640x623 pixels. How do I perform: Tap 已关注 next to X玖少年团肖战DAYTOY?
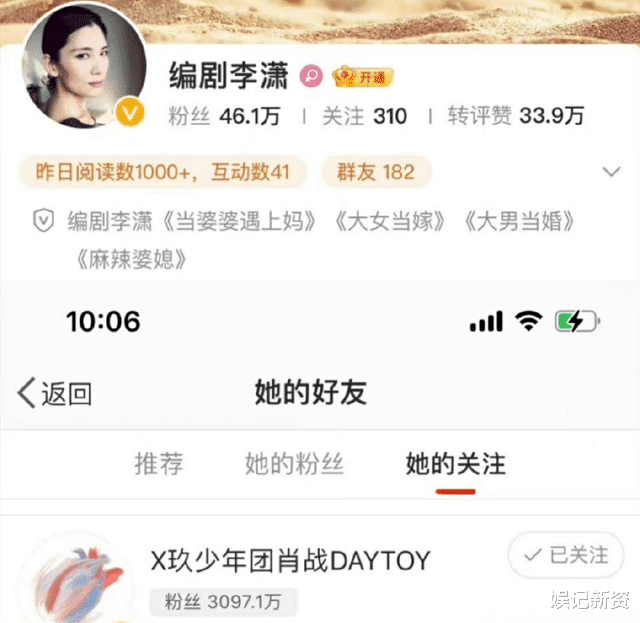tap(565, 555)
